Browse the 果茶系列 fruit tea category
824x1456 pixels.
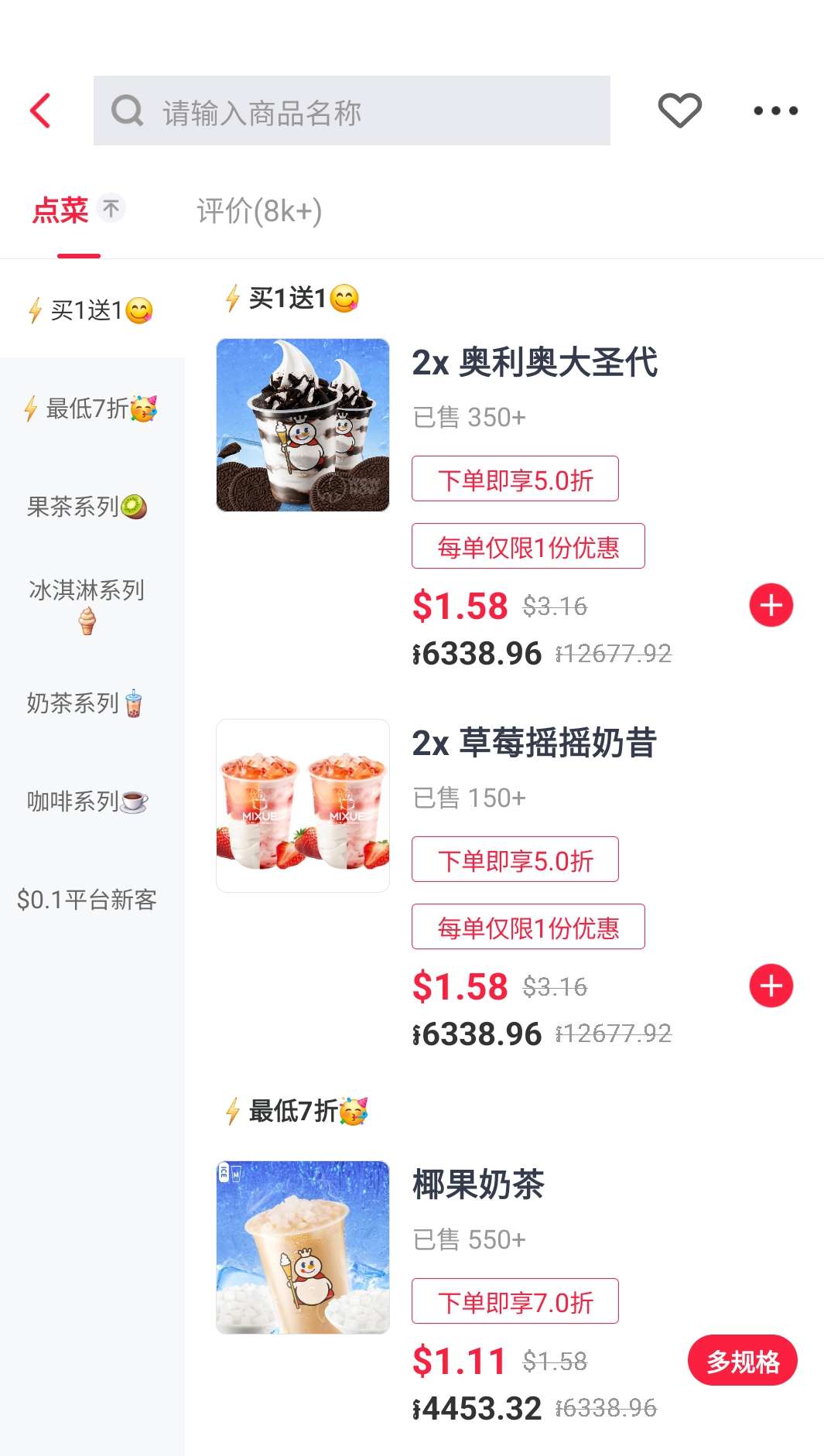[87, 507]
